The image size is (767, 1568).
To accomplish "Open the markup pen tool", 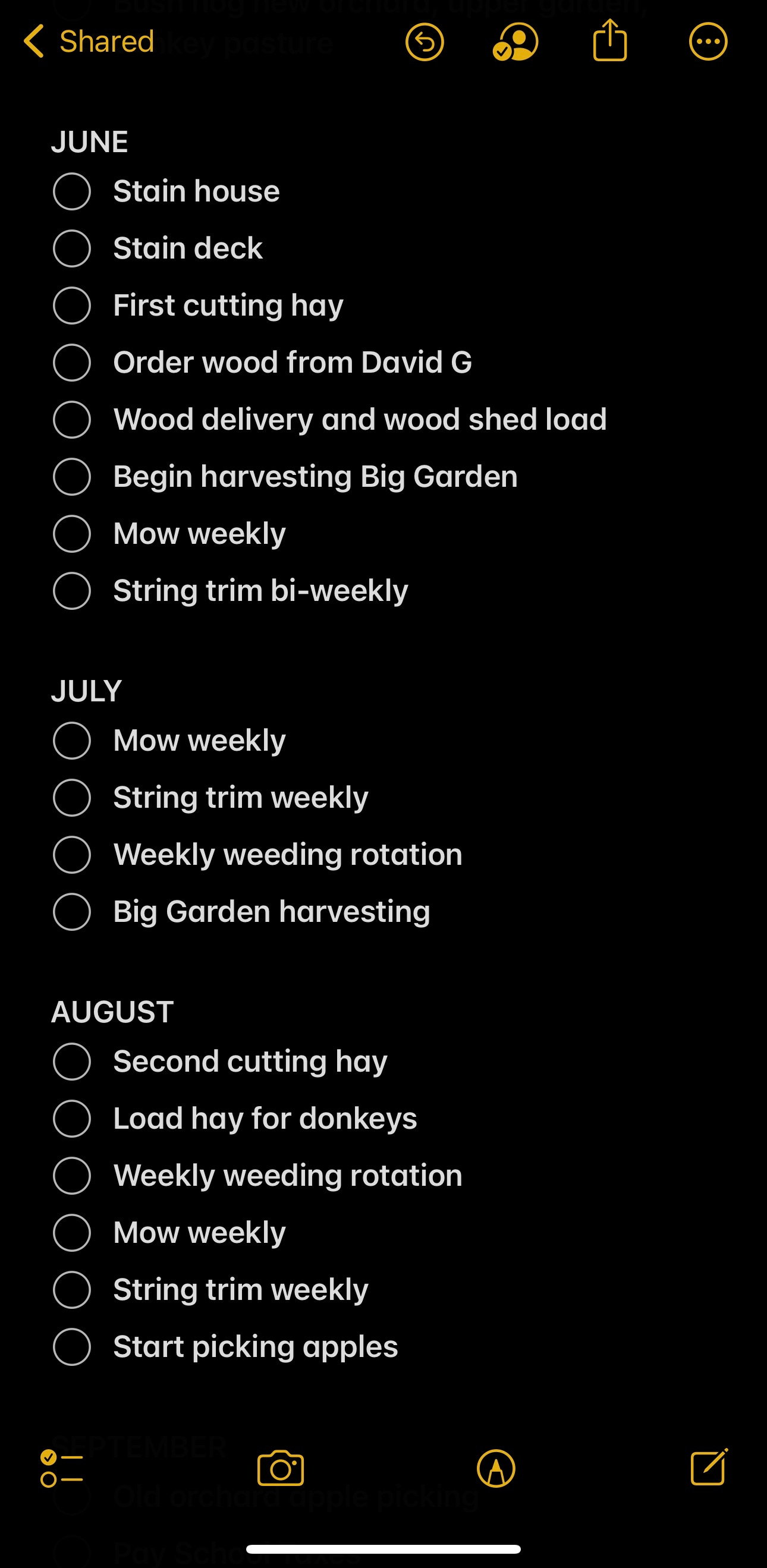I will coord(495,1468).
